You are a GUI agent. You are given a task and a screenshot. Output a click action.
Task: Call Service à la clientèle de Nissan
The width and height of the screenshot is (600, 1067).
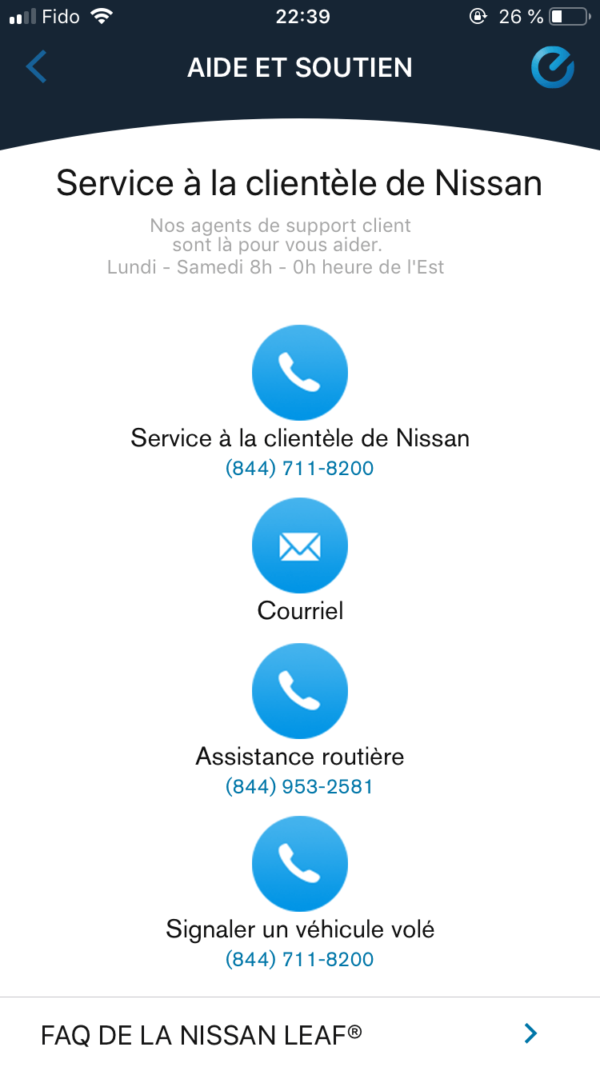point(300,372)
